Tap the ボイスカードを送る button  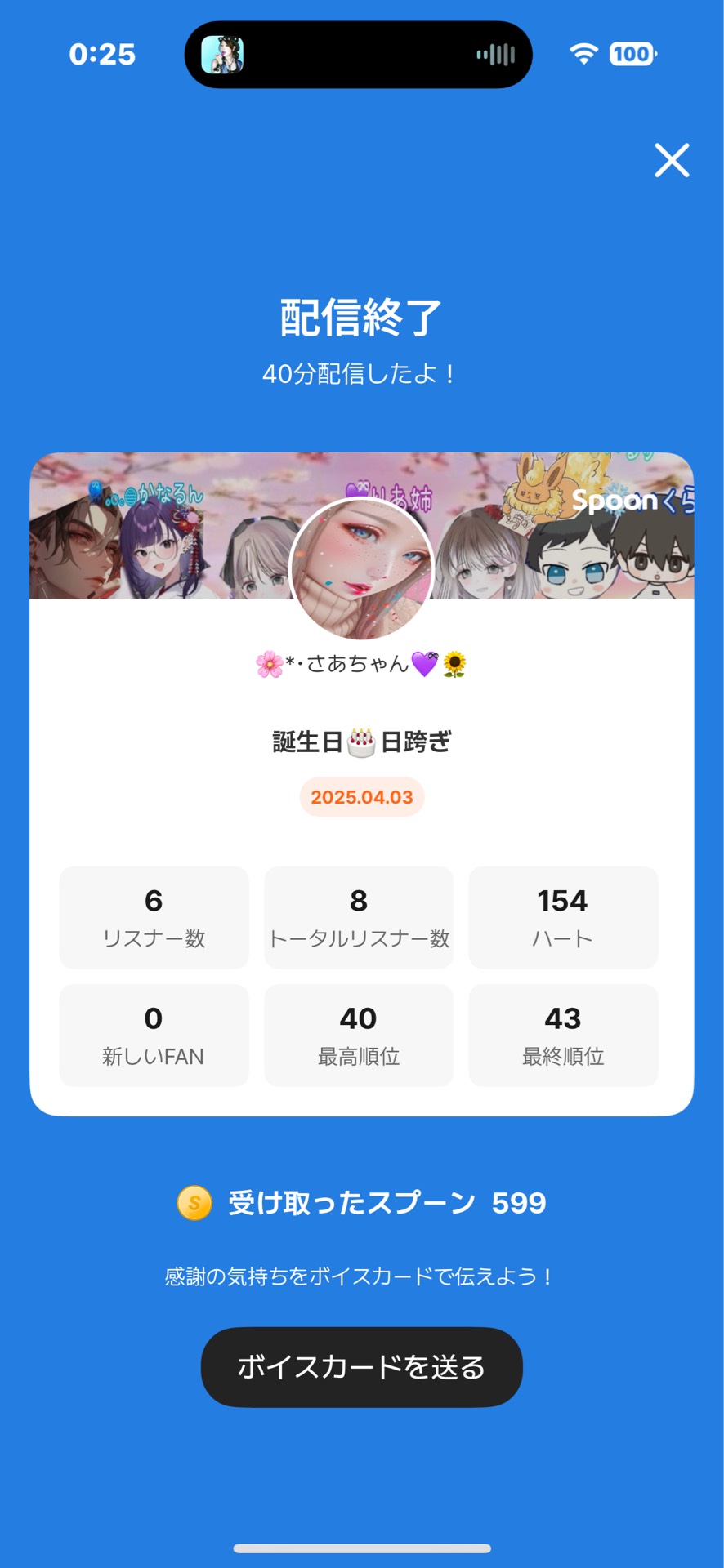click(x=361, y=1367)
